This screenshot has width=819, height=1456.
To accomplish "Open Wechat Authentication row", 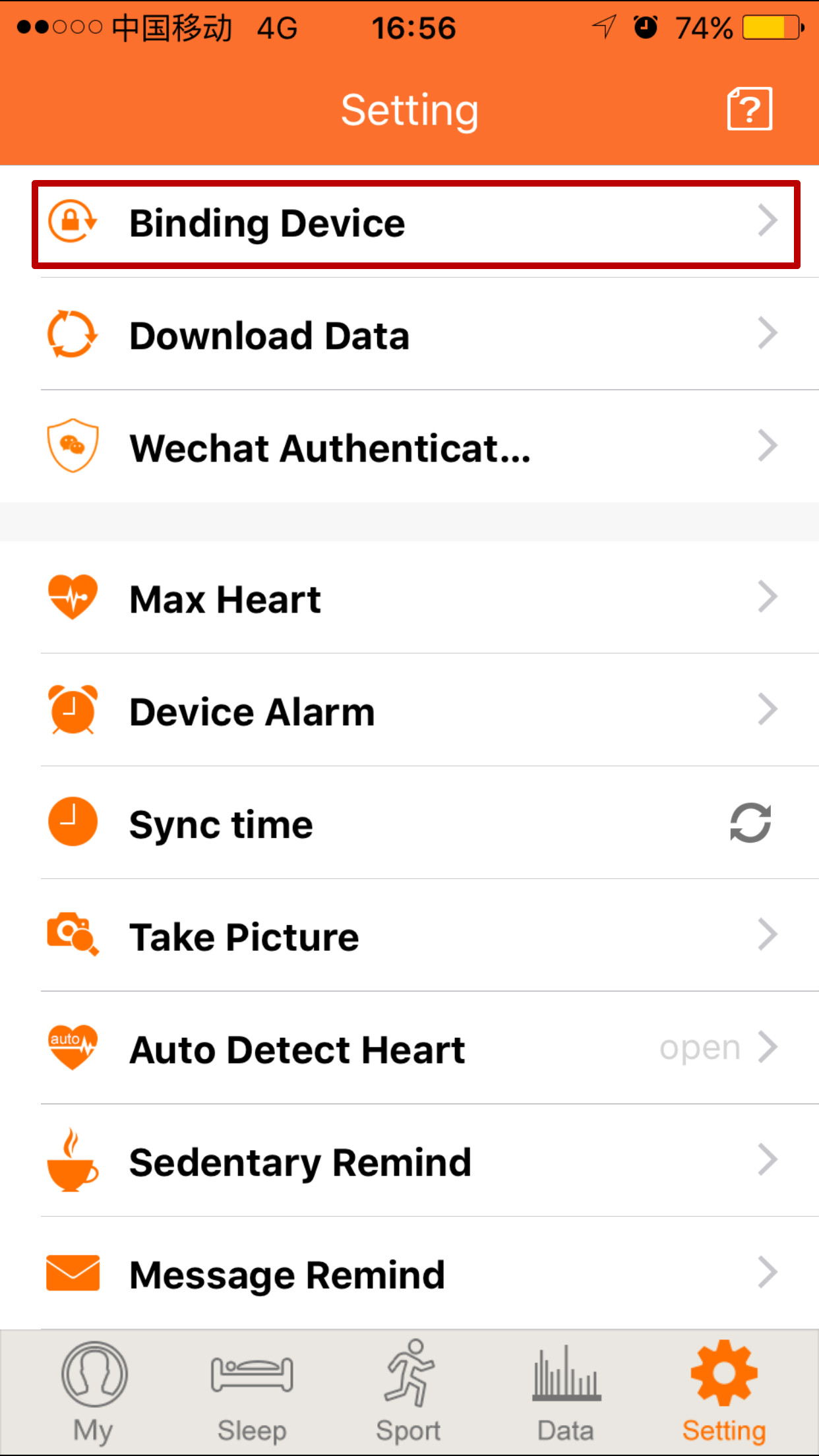I will 409,446.
